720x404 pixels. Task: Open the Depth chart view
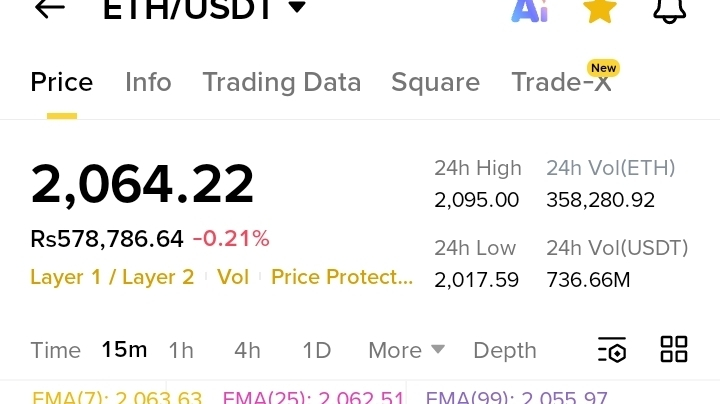coord(505,350)
